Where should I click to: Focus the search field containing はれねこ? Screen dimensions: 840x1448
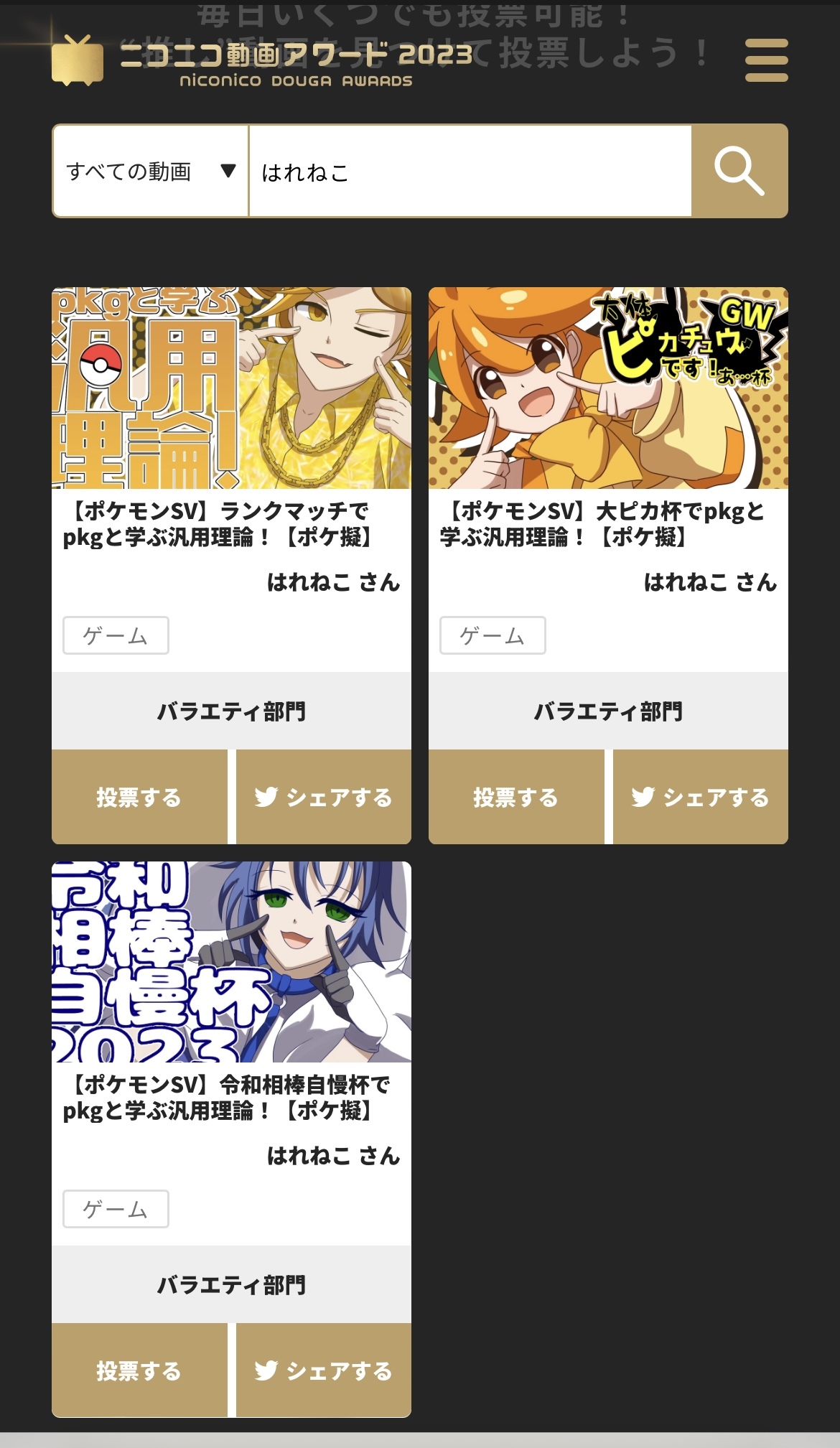[x=470, y=171]
